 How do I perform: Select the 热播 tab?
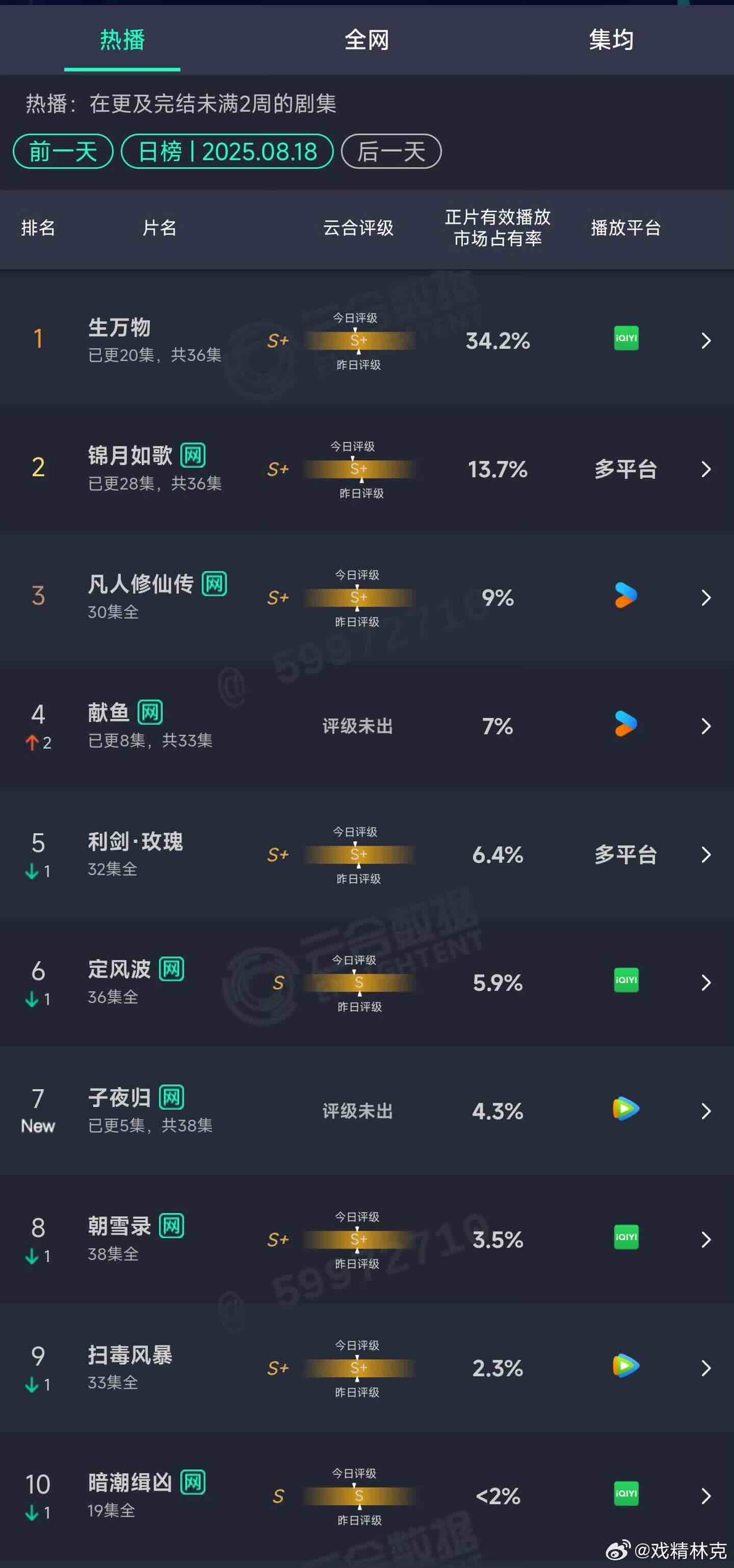point(122,40)
